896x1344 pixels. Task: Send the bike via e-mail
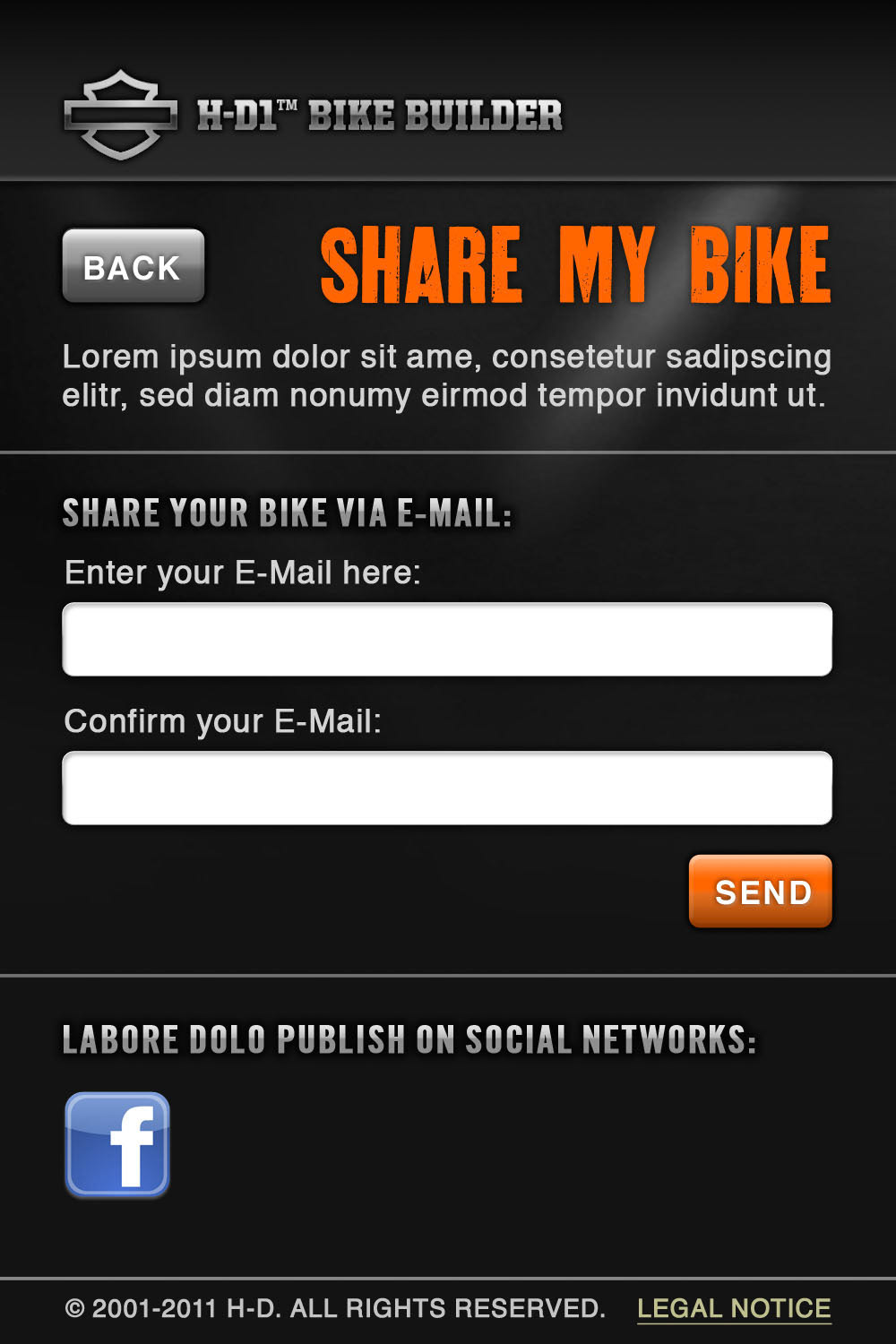pos(760,892)
